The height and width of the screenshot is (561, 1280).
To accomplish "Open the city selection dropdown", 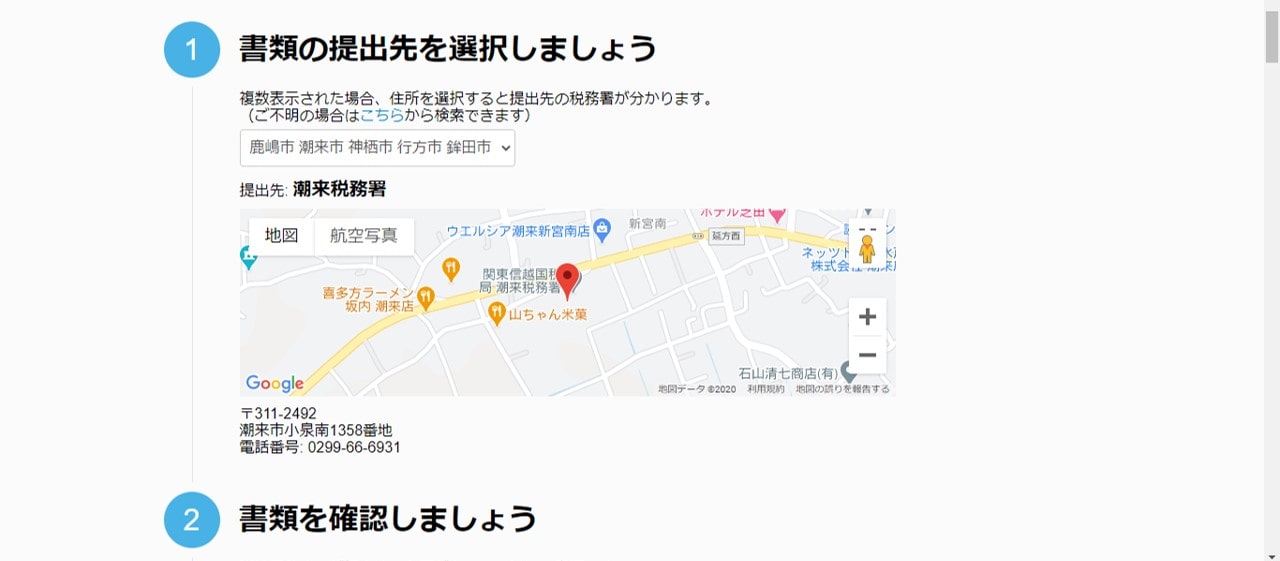I will (377, 148).
